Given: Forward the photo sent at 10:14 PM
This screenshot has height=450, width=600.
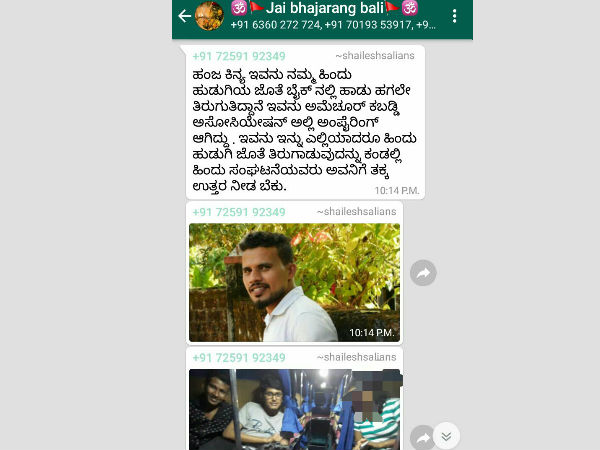Looking at the screenshot, I should pyautogui.click(x=423, y=273).
